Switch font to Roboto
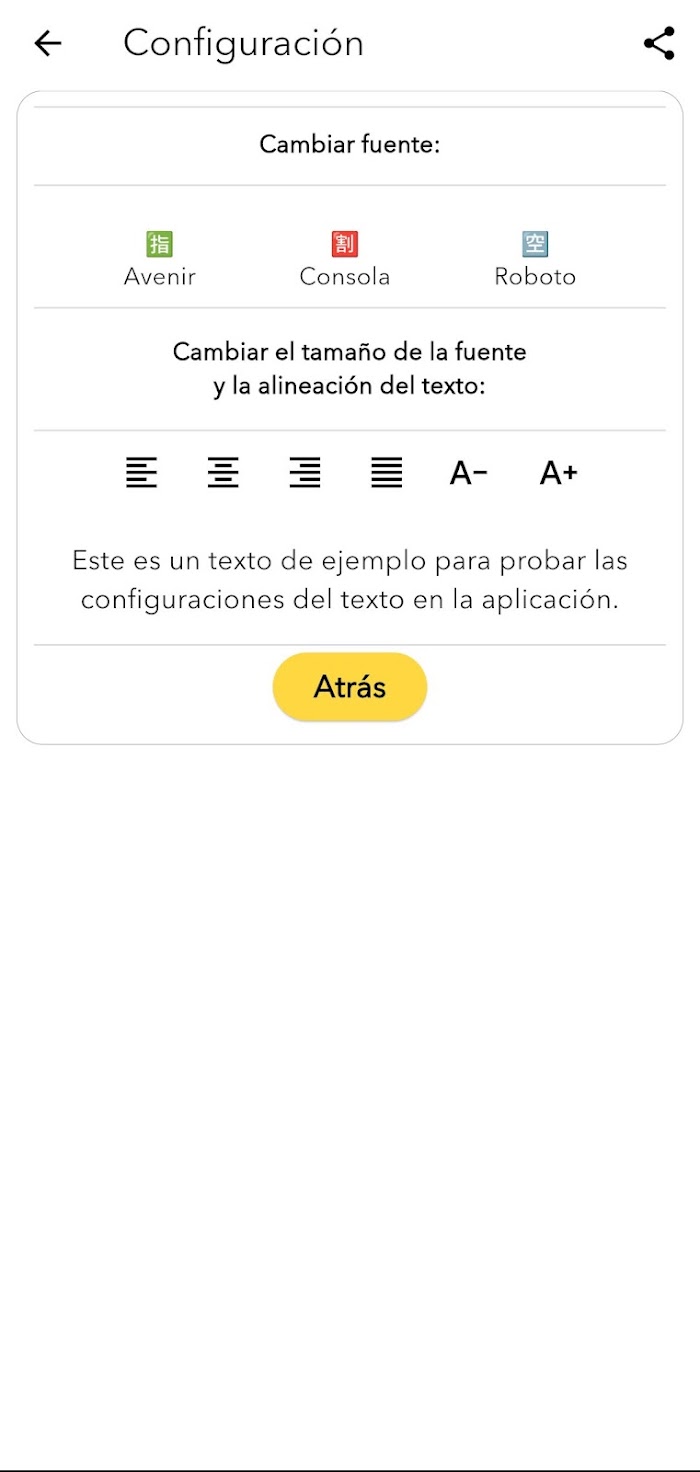The width and height of the screenshot is (700, 1472). 535,259
